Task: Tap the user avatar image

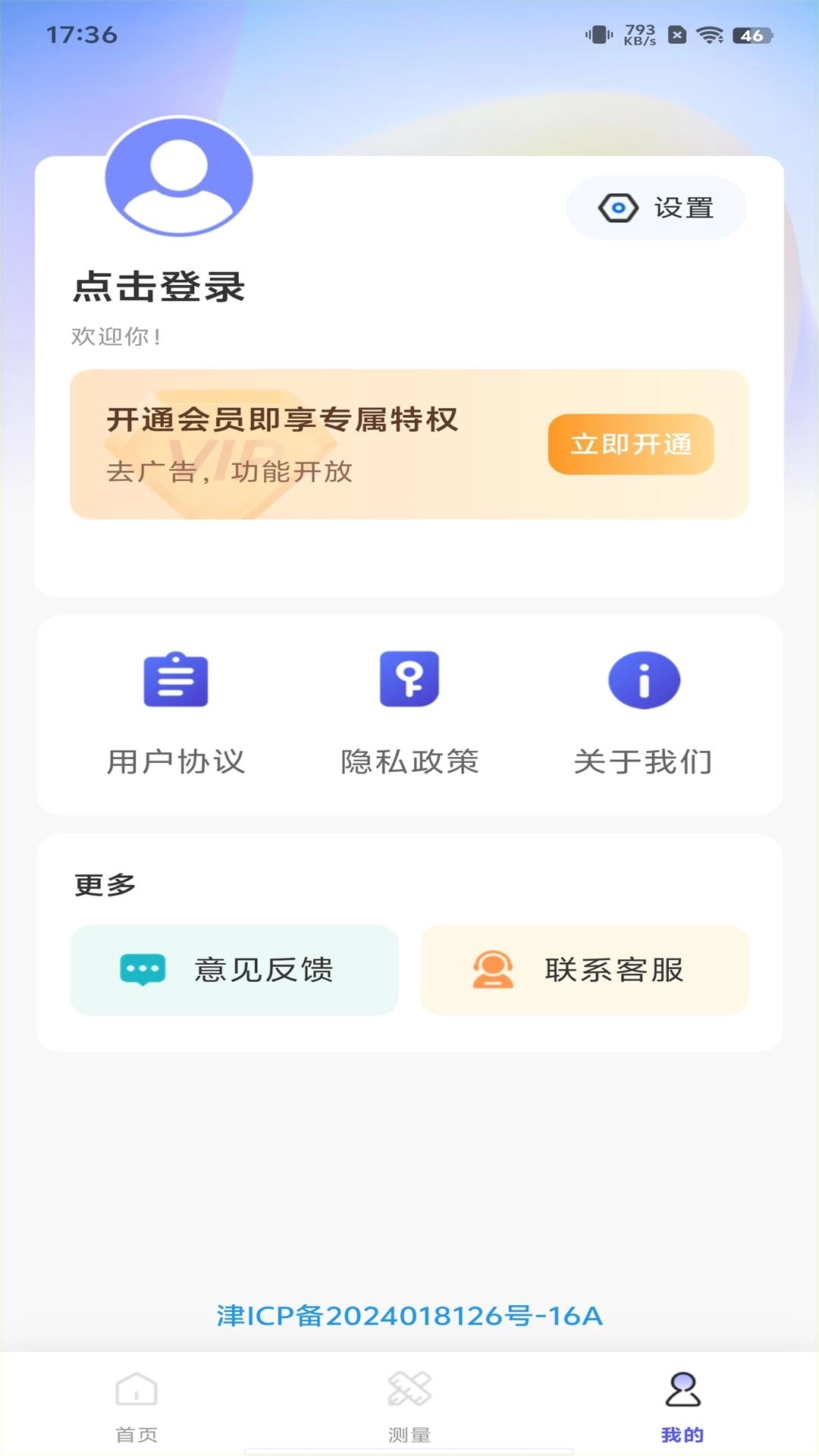Action: tap(178, 176)
